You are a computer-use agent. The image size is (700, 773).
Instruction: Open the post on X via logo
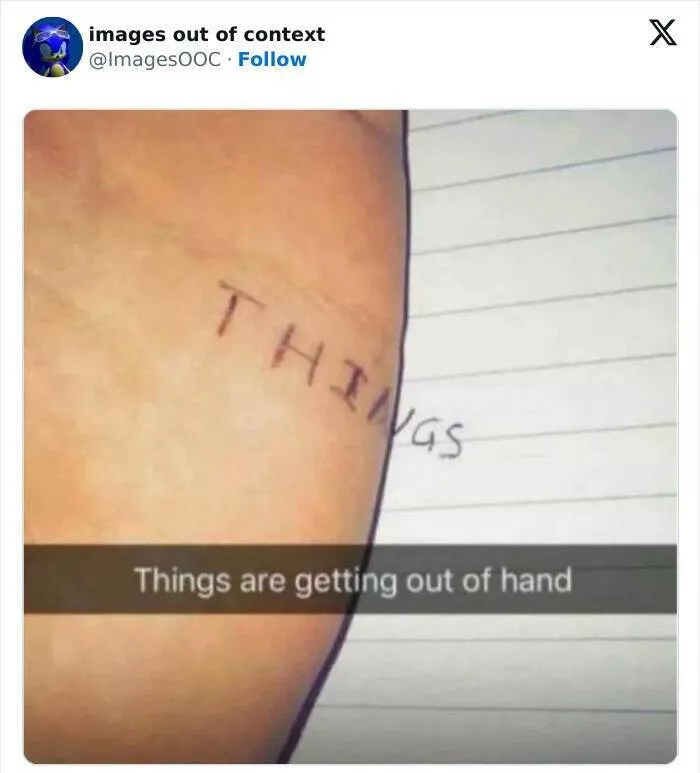click(x=662, y=33)
